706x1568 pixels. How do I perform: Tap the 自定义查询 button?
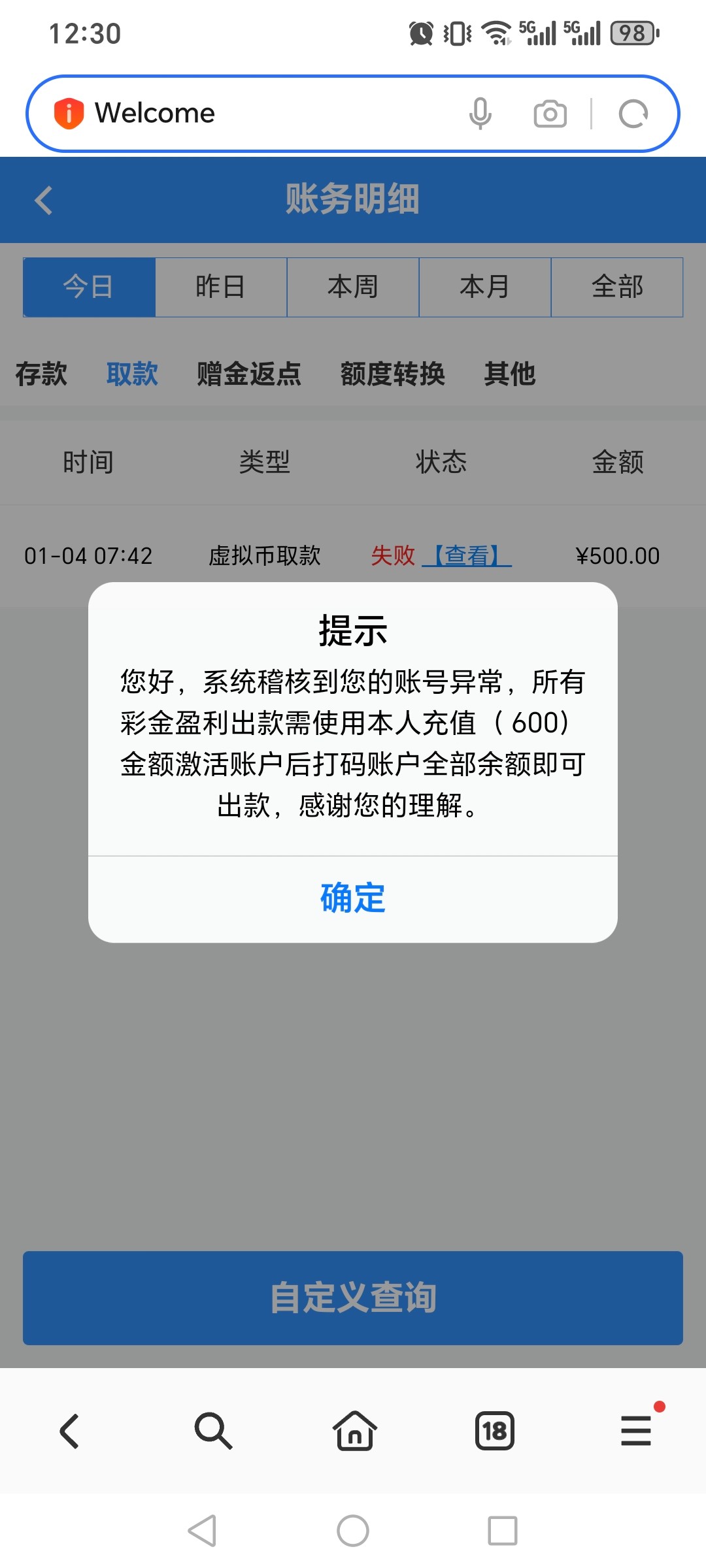[x=353, y=1298]
